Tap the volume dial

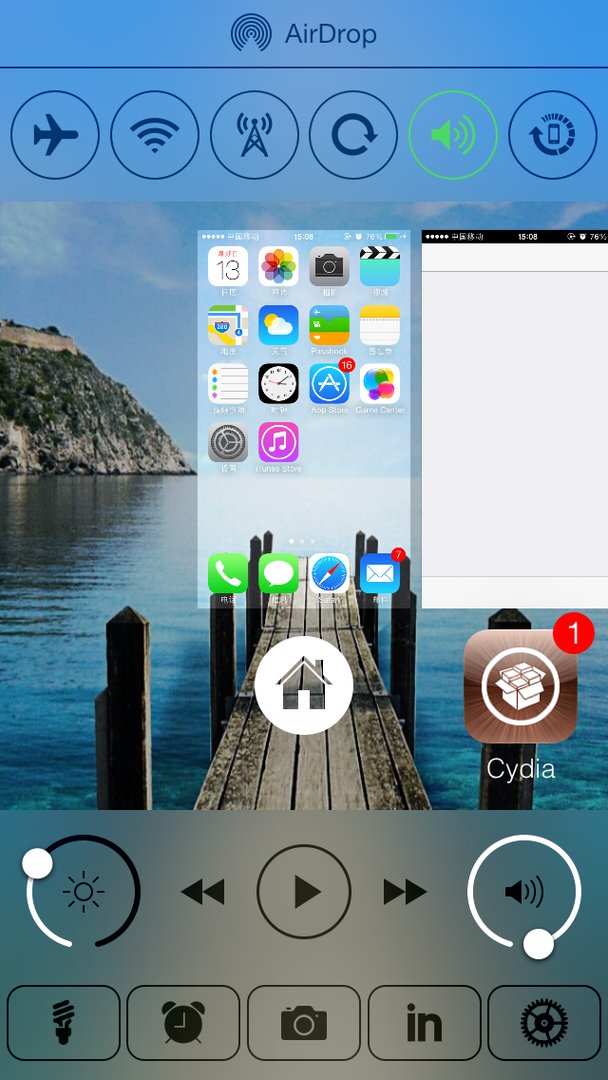524,891
